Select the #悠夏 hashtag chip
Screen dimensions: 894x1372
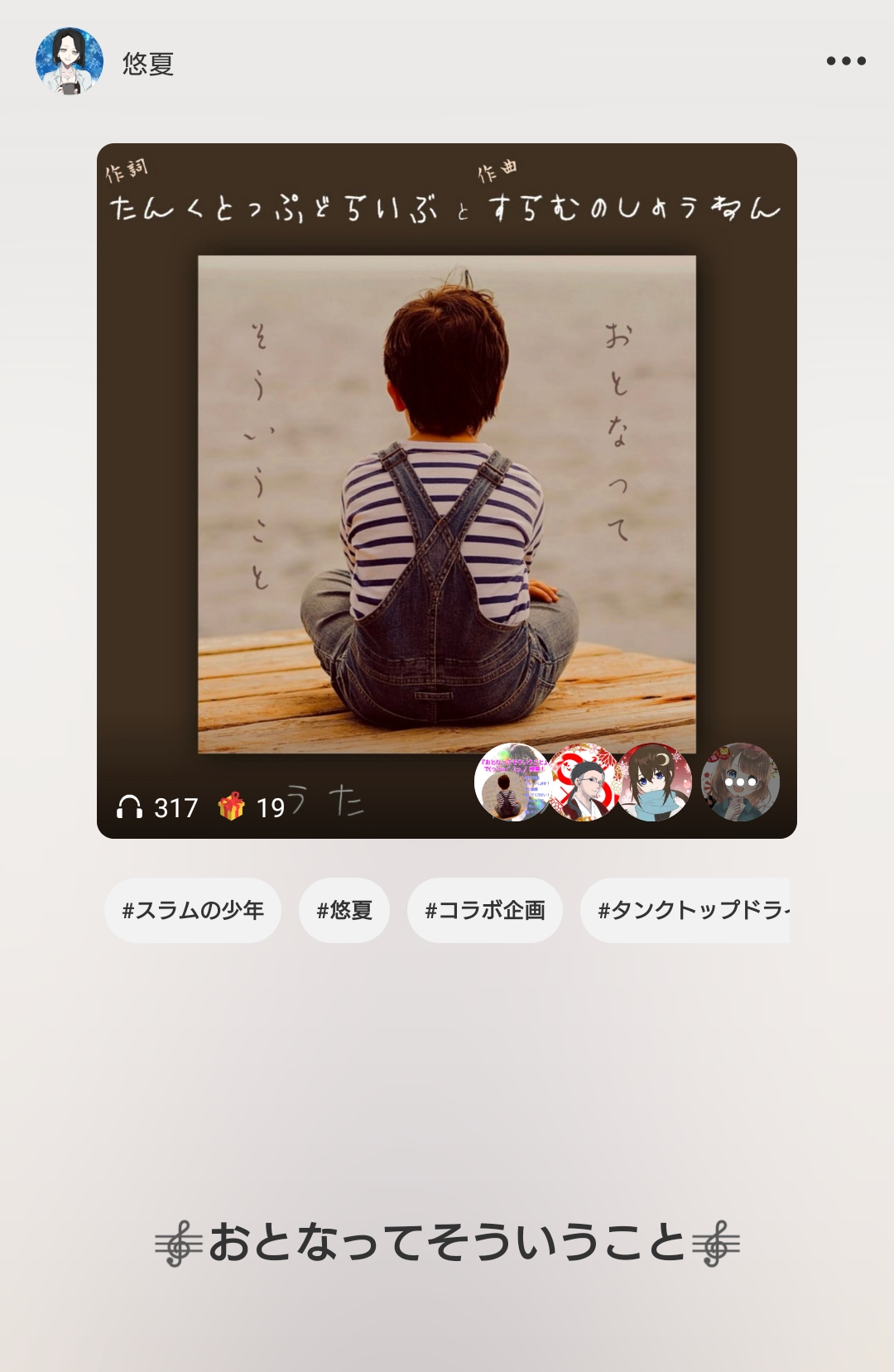(344, 910)
